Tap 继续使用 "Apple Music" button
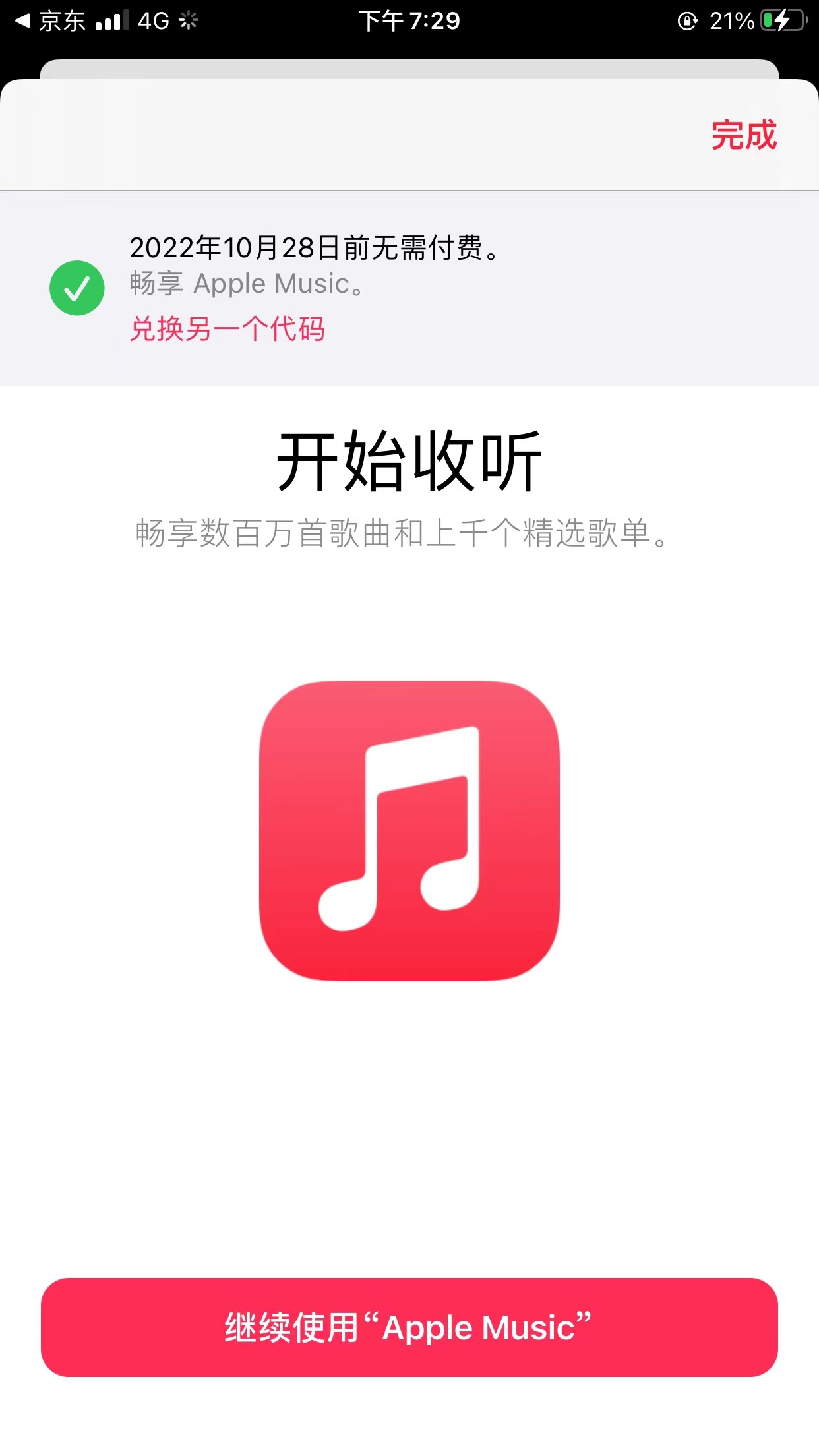Image resolution: width=819 pixels, height=1456 pixels. 409,1327
